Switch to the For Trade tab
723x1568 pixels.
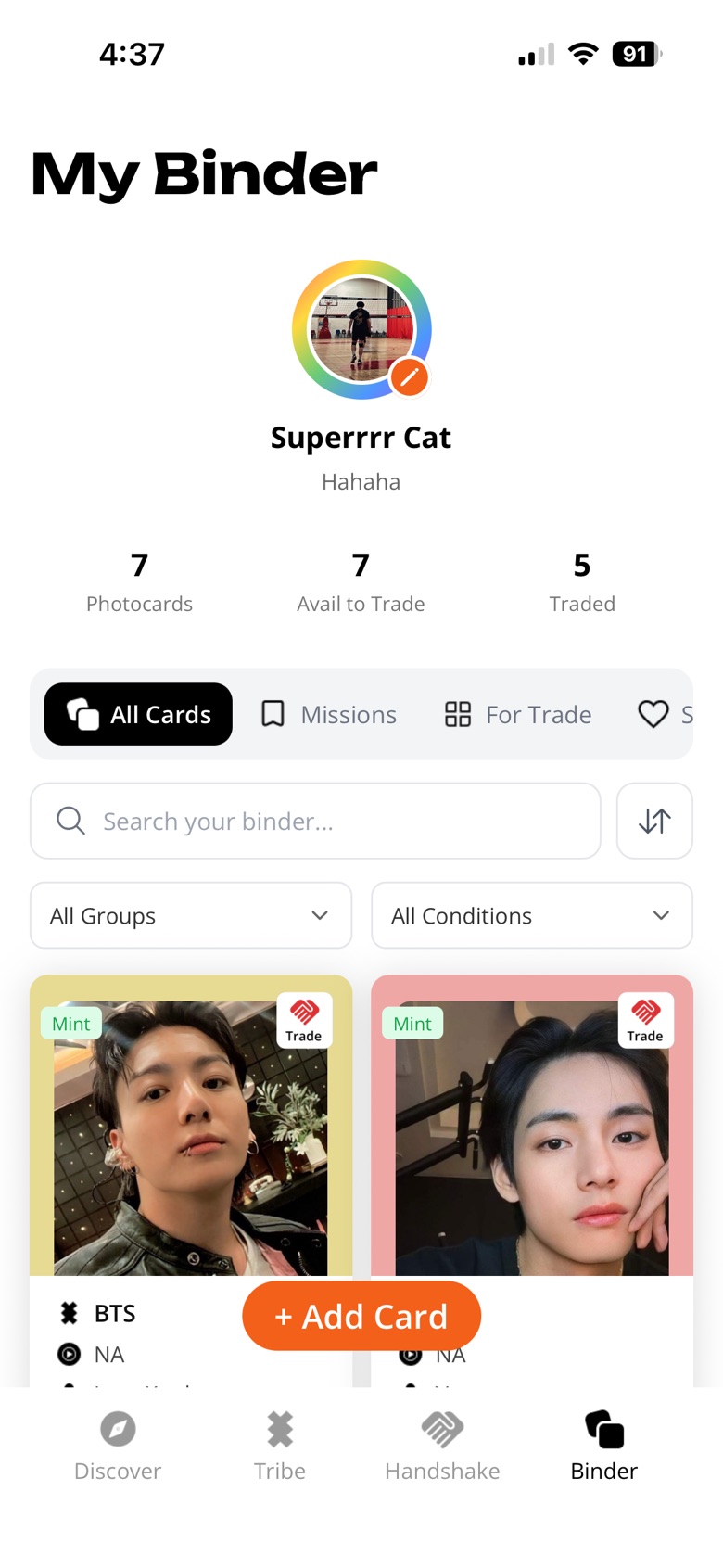tap(518, 714)
